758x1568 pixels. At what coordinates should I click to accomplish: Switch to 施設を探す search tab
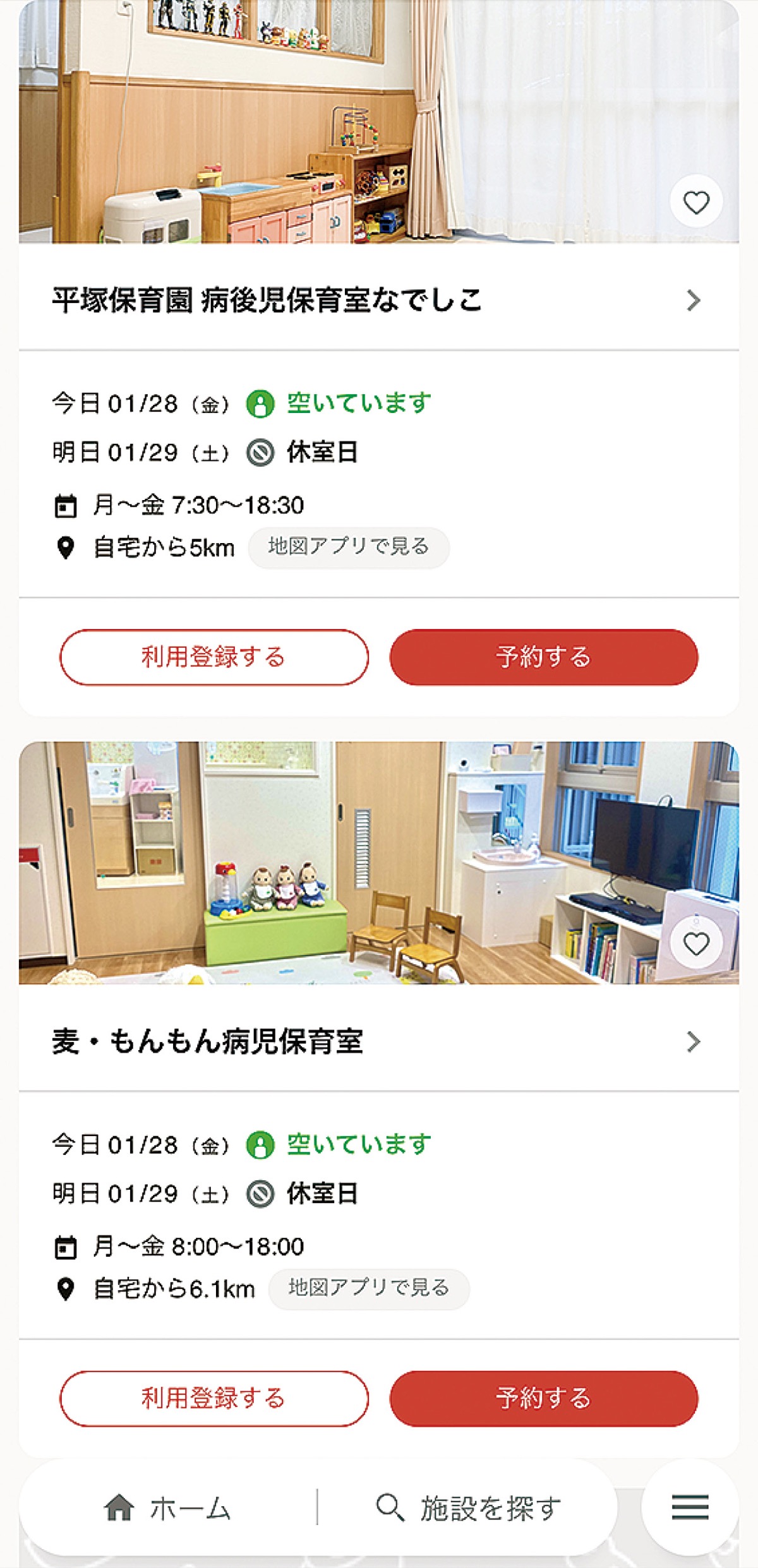click(469, 1508)
